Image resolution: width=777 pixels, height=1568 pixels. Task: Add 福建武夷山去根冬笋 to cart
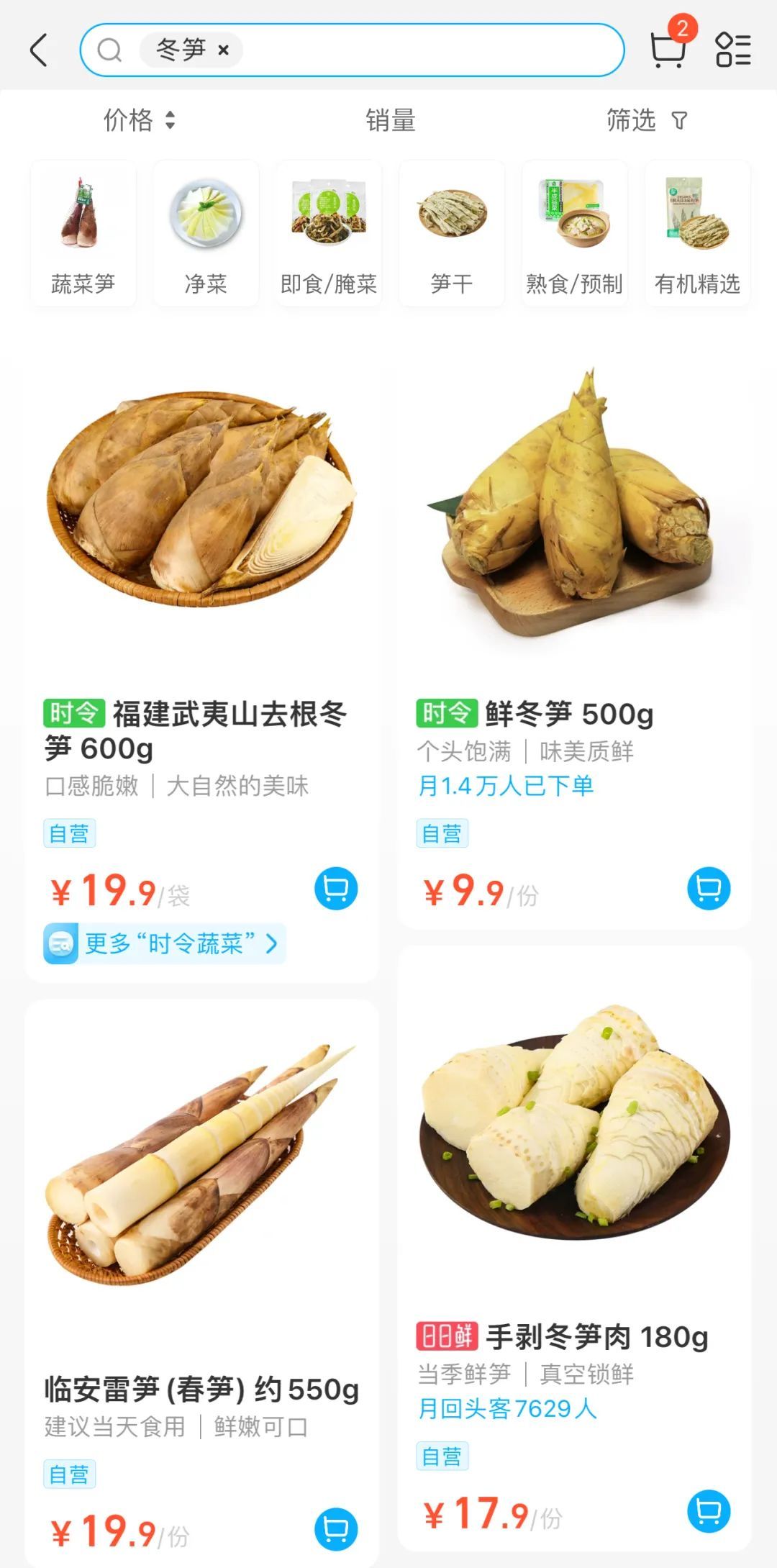pyautogui.click(x=336, y=889)
